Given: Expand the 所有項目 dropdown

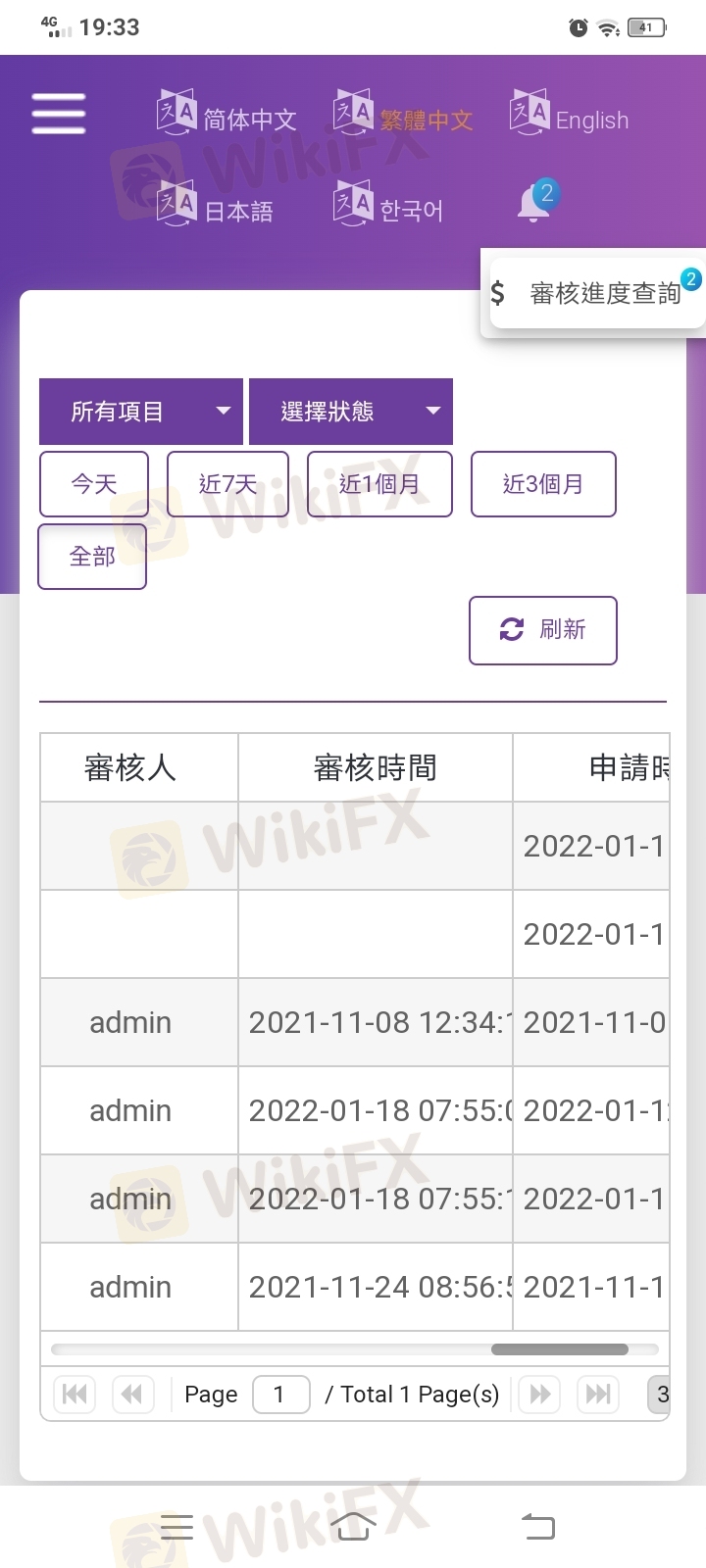Looking at the screenshot, I should [x=141, y=412].
